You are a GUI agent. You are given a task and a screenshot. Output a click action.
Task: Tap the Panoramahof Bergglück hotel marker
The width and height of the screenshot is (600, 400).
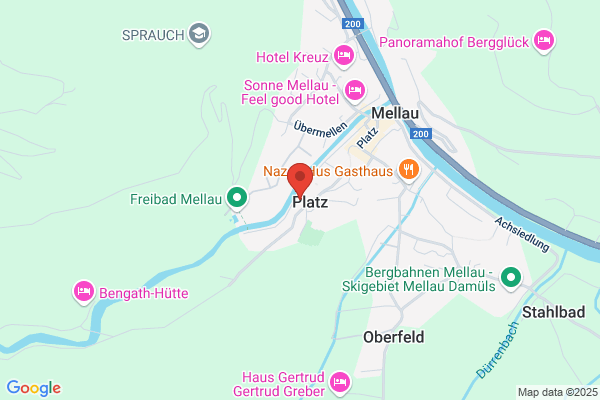tap(544, 41)
